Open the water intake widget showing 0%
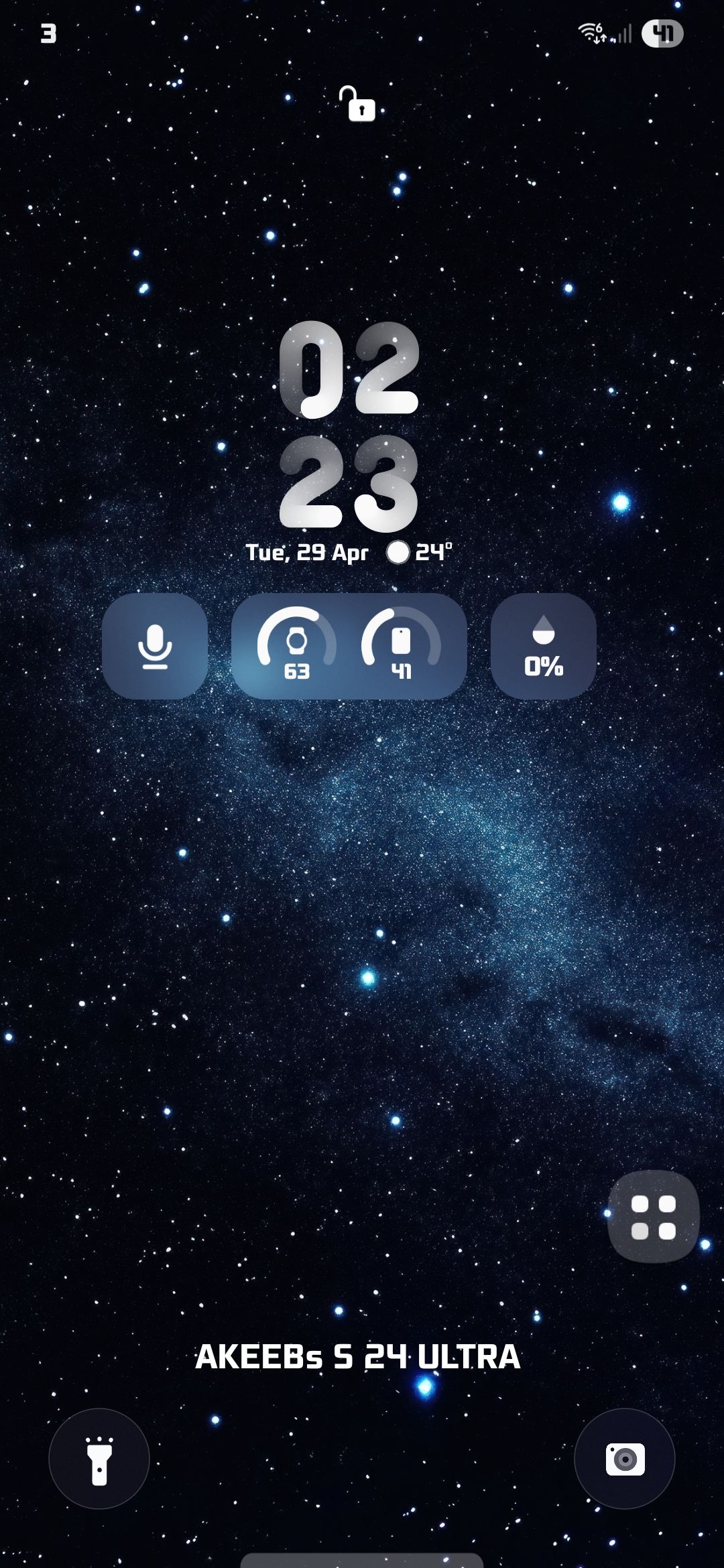 (543, 647)
